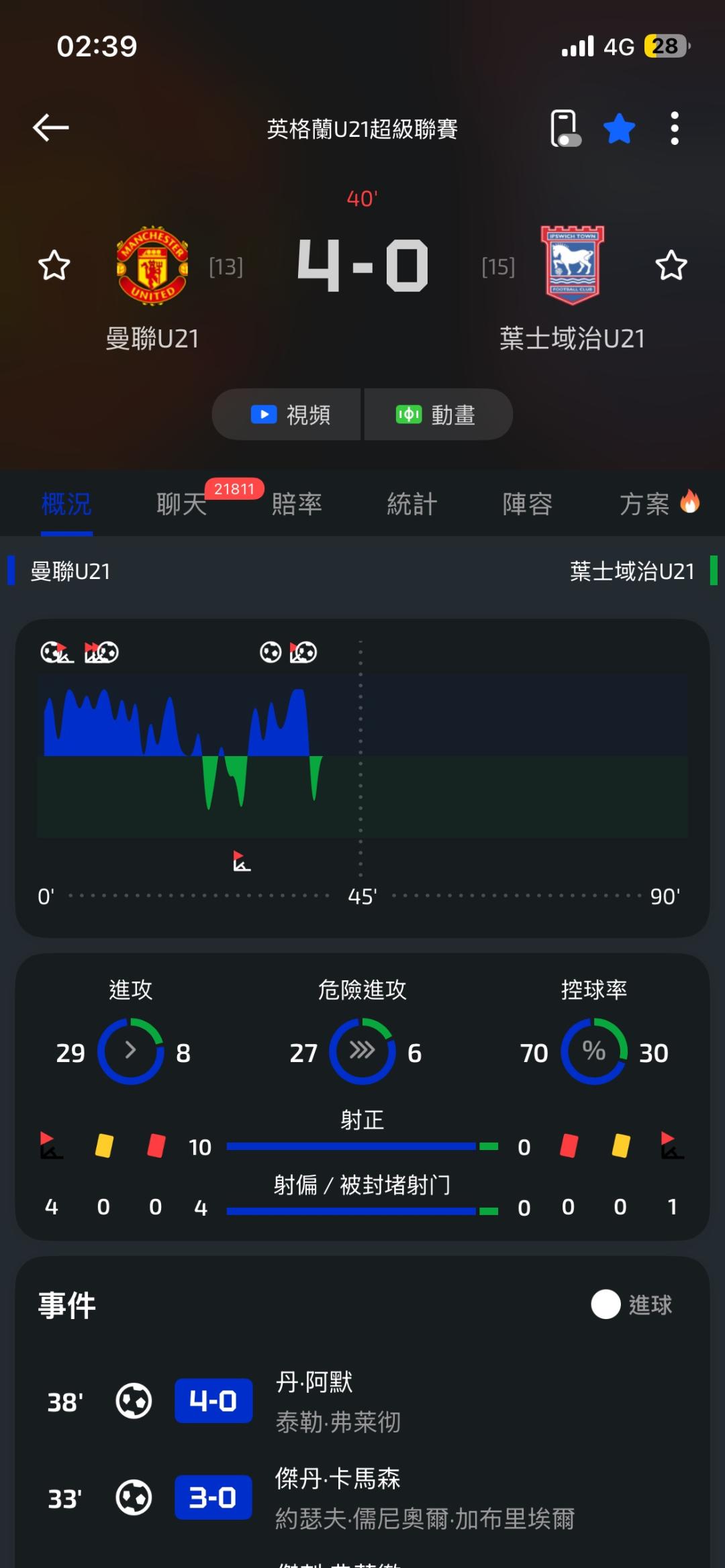Switch to the 統計 tab
The image size is (725, 1568).
[412, 504]
